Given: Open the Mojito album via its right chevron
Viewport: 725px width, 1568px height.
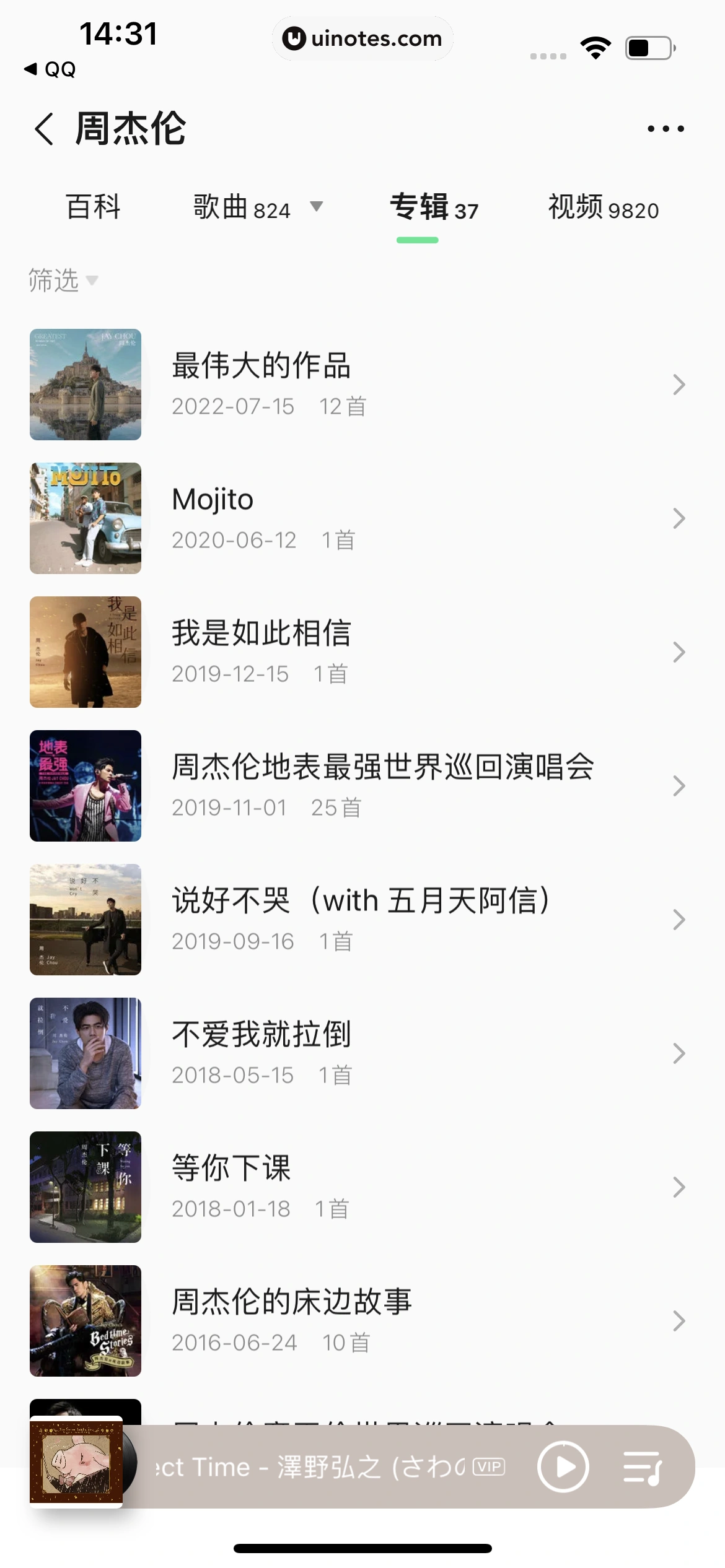Looking at the screenshot, I should pos(679,518).
